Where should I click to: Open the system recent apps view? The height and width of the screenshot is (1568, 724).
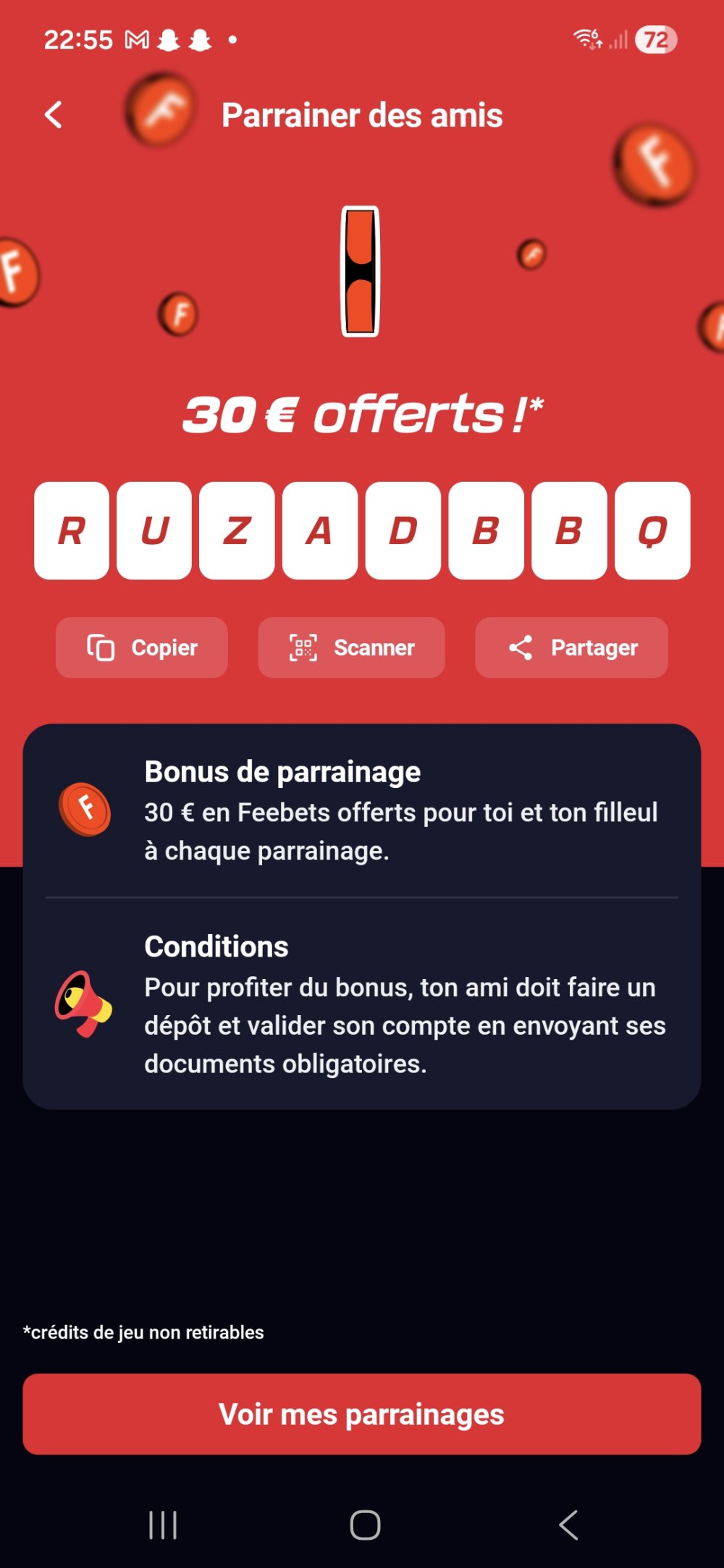(163, 1525)
